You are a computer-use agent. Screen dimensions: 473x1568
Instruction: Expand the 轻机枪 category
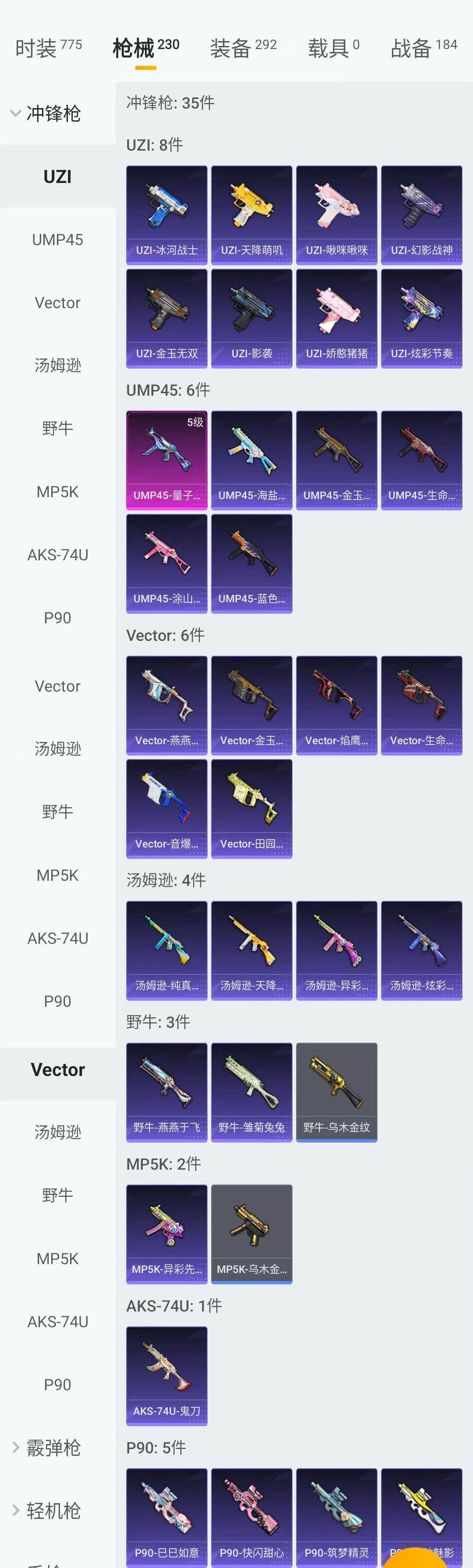(x=46, y=1510)
